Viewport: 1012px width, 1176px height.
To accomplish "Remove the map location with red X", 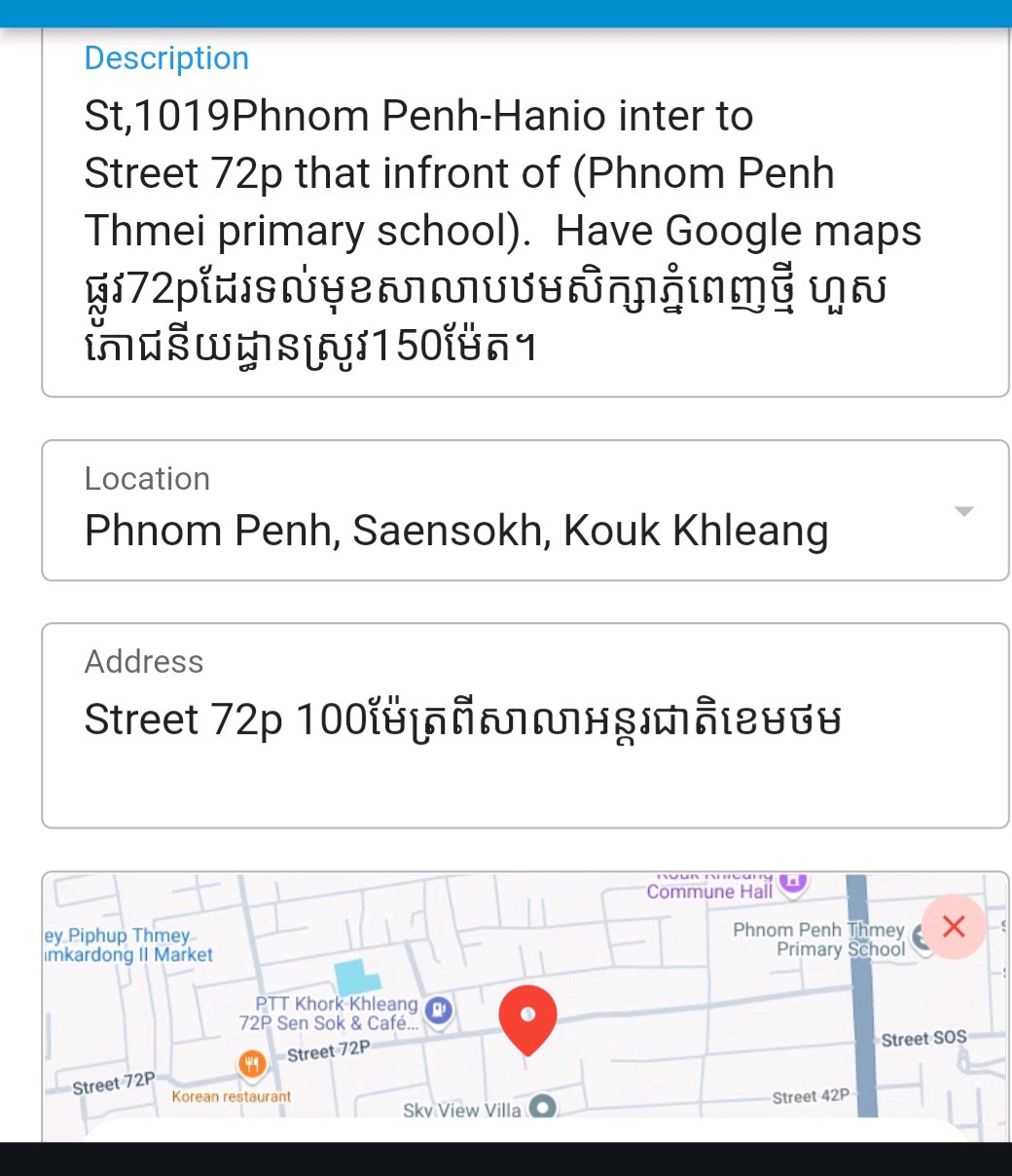I will tap(953, 927).
